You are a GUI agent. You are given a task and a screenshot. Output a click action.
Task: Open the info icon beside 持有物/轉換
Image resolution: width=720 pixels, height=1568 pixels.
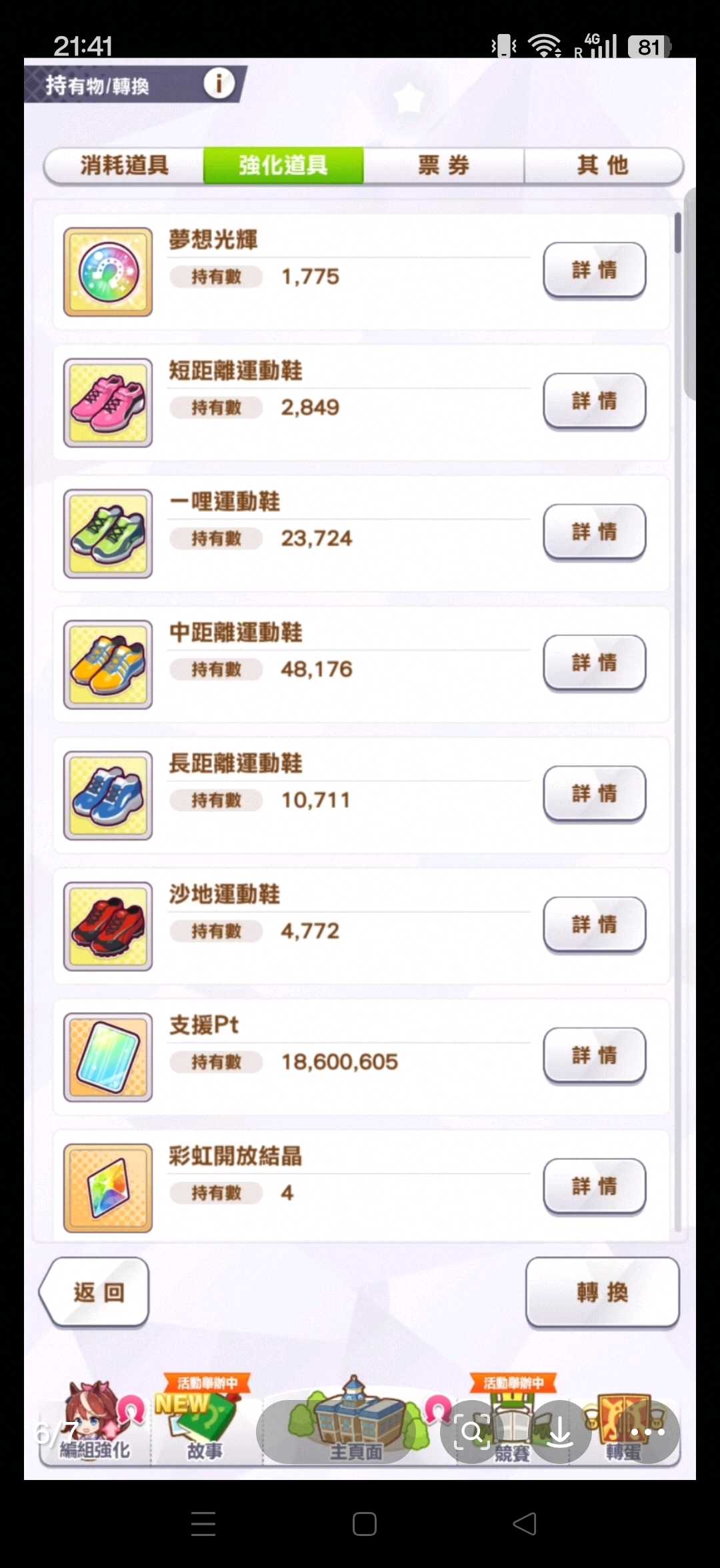point(219,84)
